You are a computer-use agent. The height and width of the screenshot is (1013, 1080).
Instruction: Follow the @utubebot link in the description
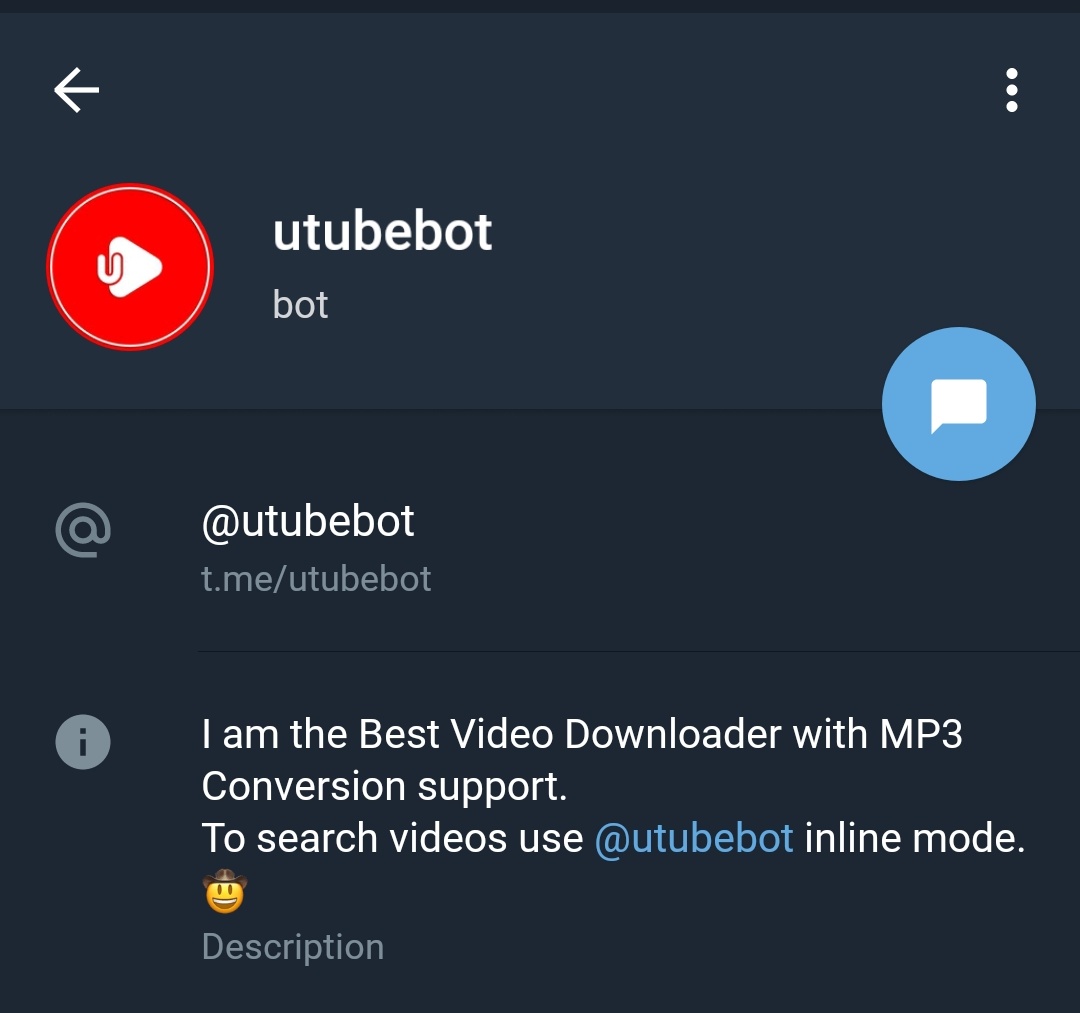tap(693, 838)
